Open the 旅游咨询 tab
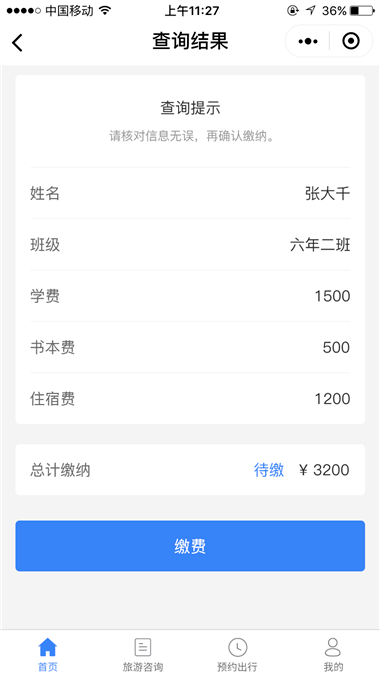Screen dimensions: 380x680 (143, 655)
